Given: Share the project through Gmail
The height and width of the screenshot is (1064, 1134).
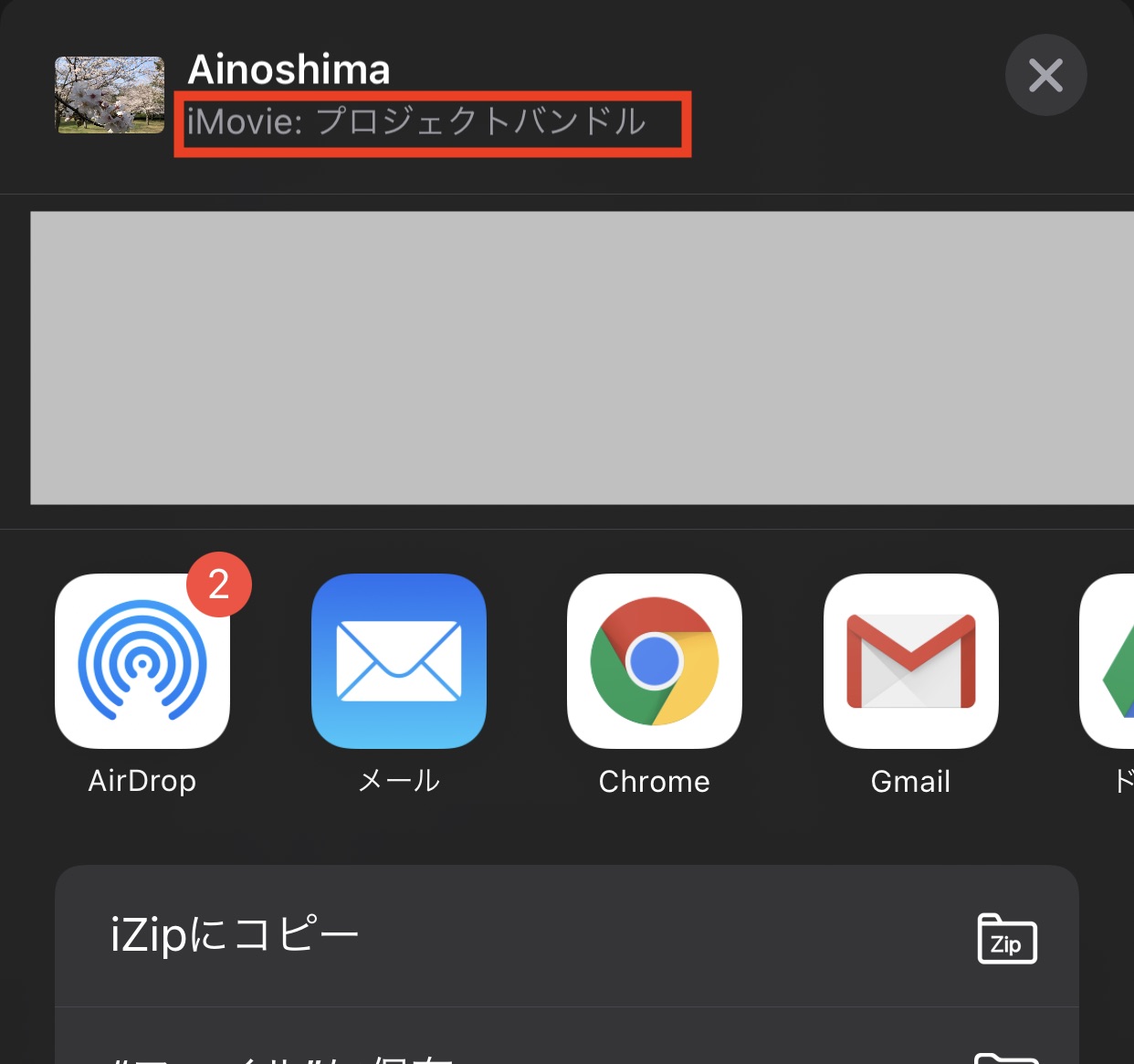Looking at the screenshot, I should click(x=910, y=661).
